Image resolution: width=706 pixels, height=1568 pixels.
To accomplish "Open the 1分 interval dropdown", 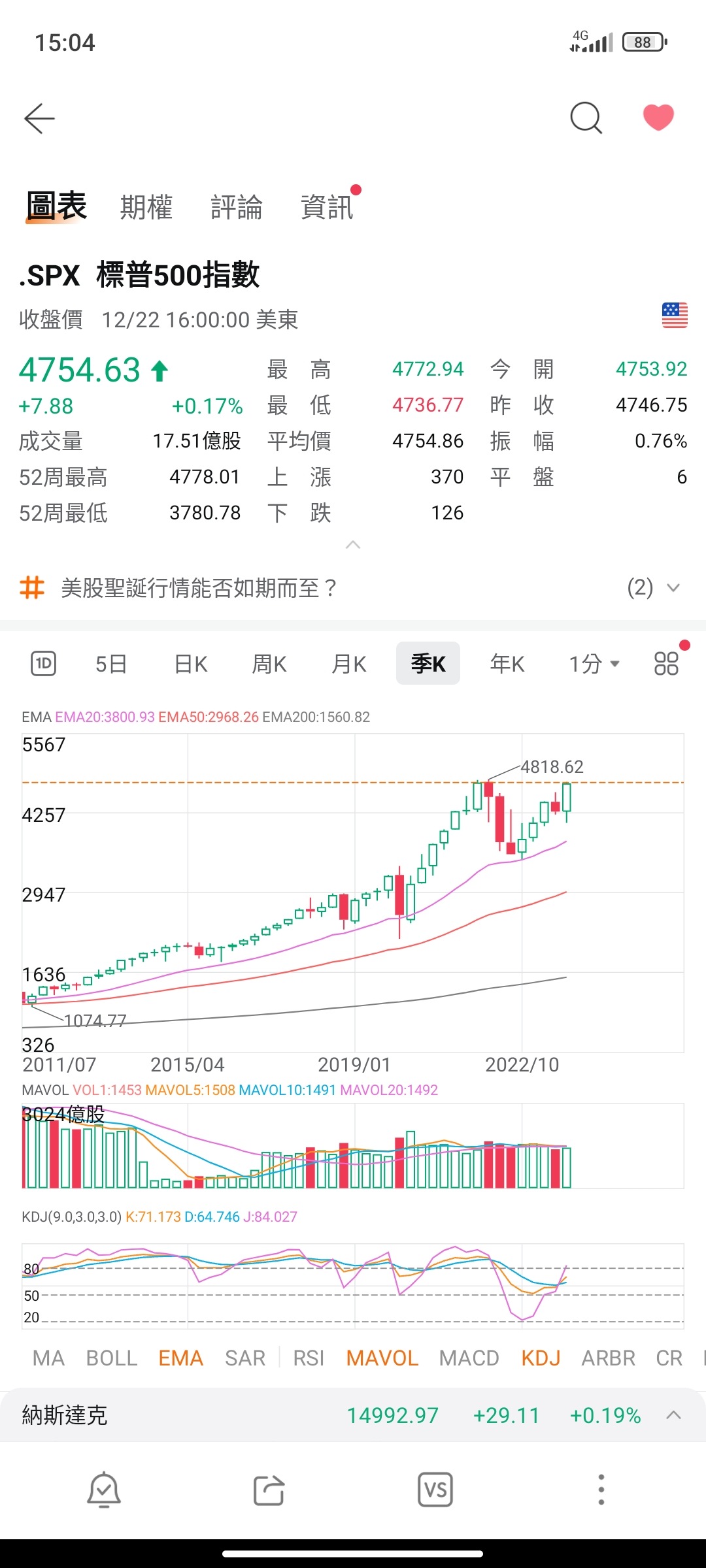I will [592, 662].
